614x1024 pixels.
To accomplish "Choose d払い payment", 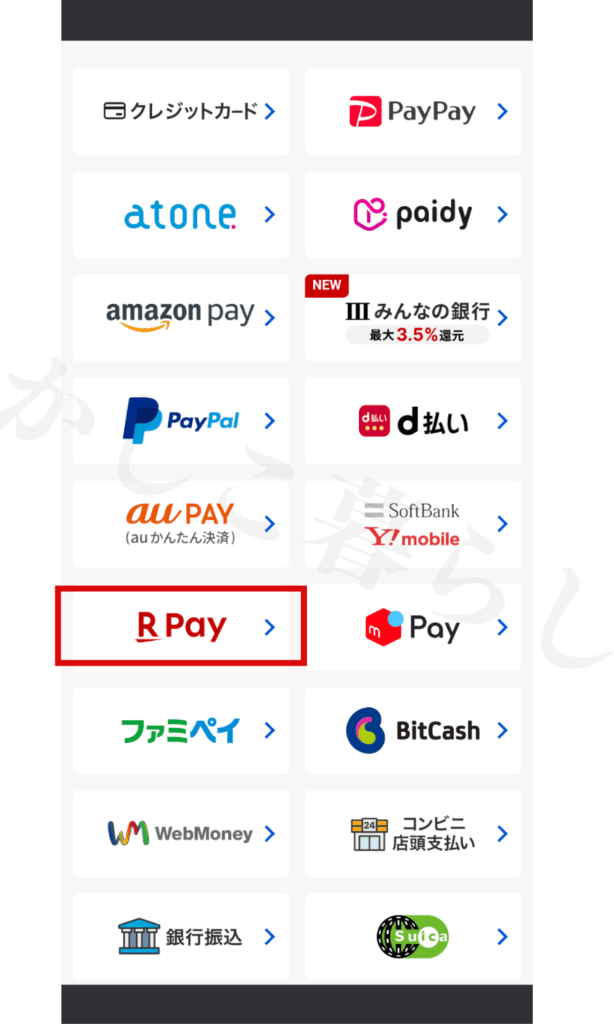I will point(413,420).
